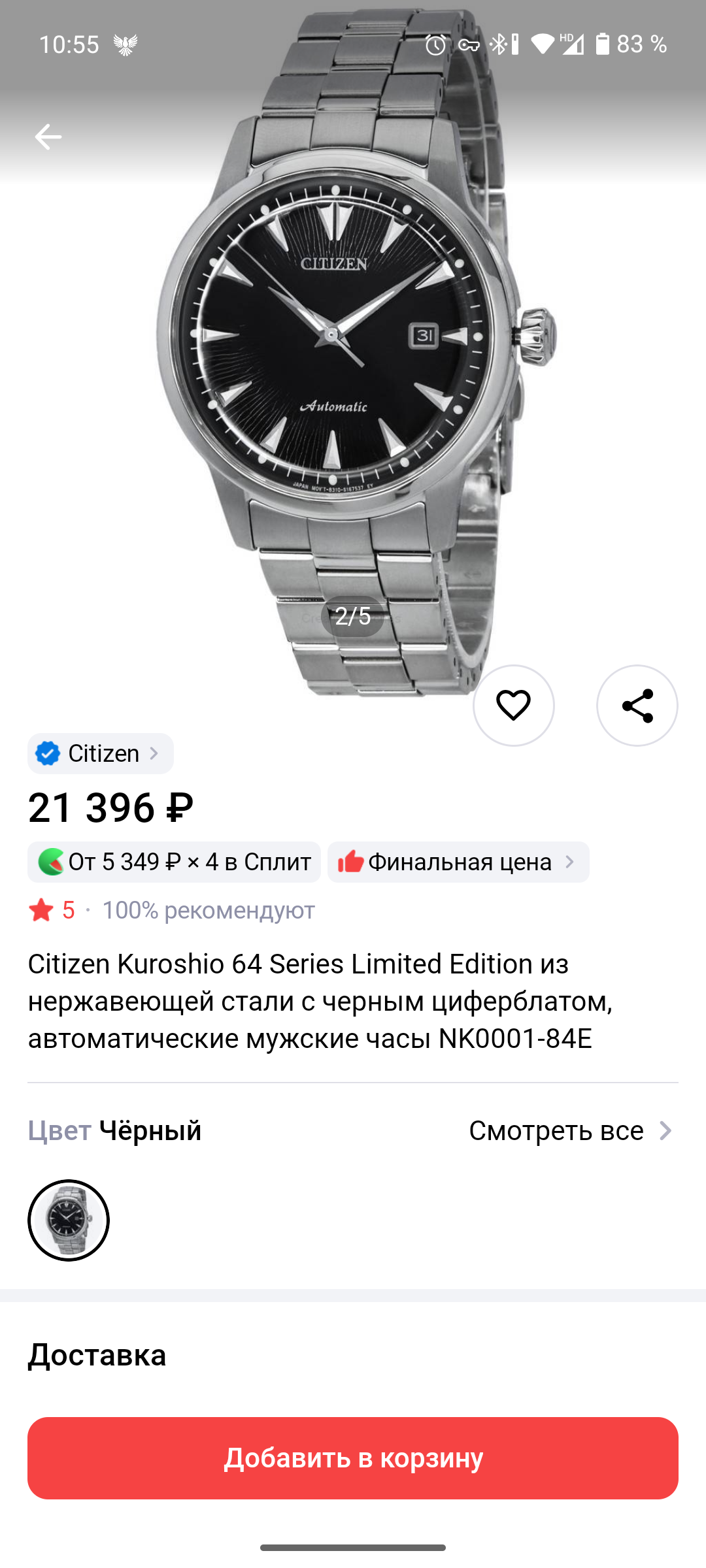Open the Citizen brand page

(x=101, y=754)
